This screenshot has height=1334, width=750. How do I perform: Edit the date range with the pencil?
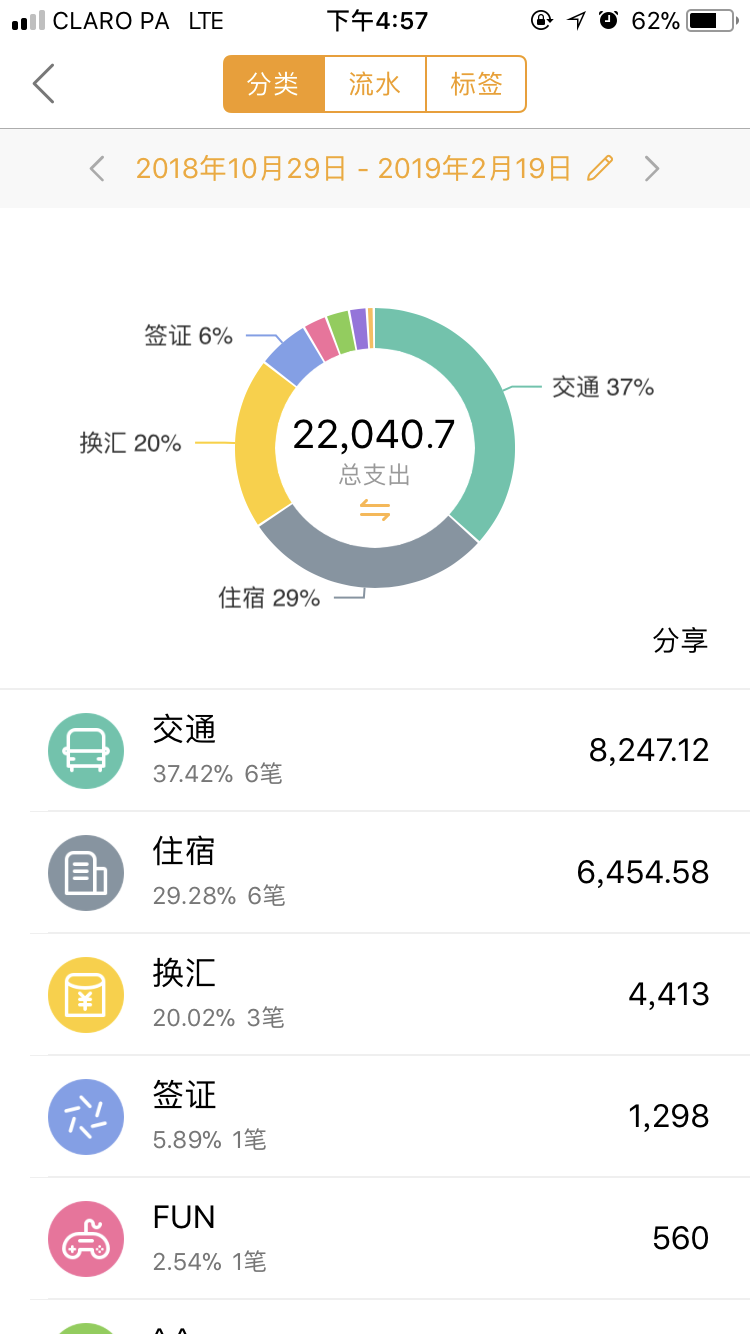(x=600, y=168)
